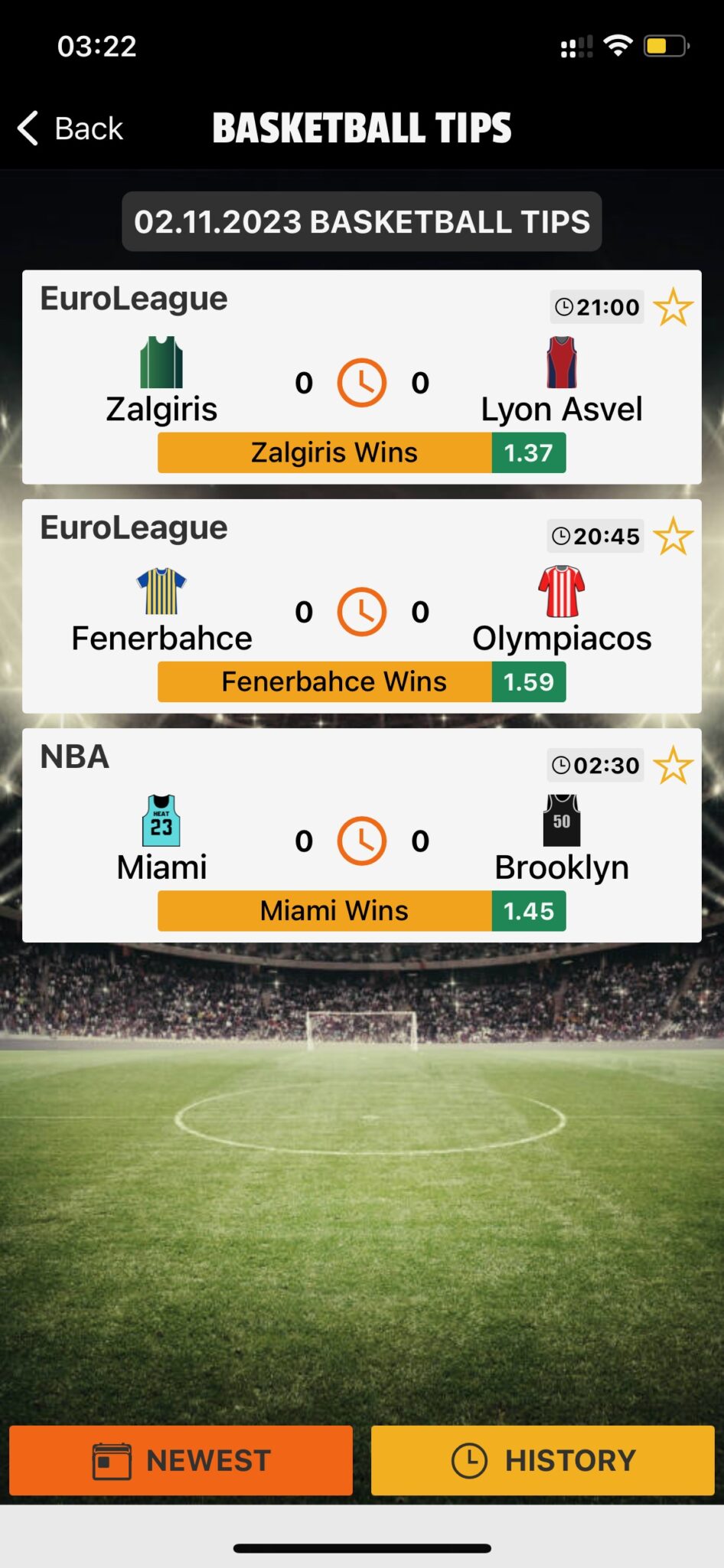Tap the Zalgiris green jersey icon
Screen dimensions: 724x1568
161,360
